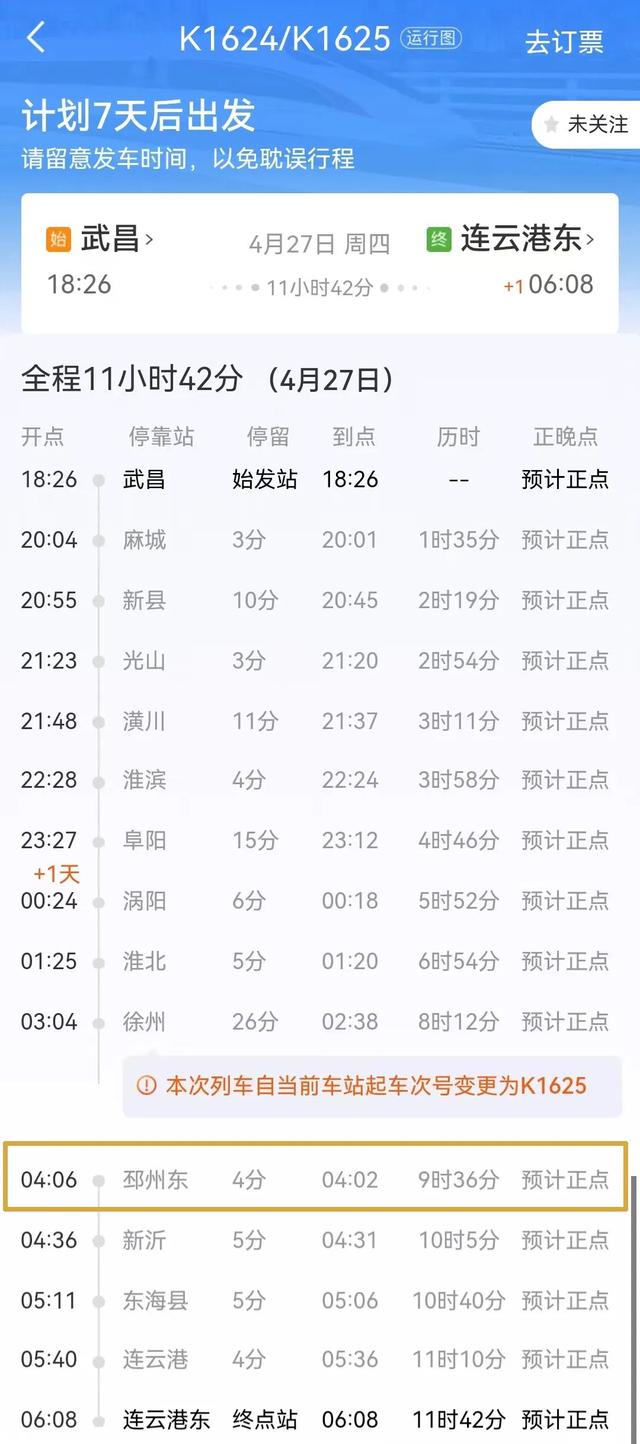Toggle the 未关注 follow star
This screenshot has width=640, height=1444.
[586, 125]
